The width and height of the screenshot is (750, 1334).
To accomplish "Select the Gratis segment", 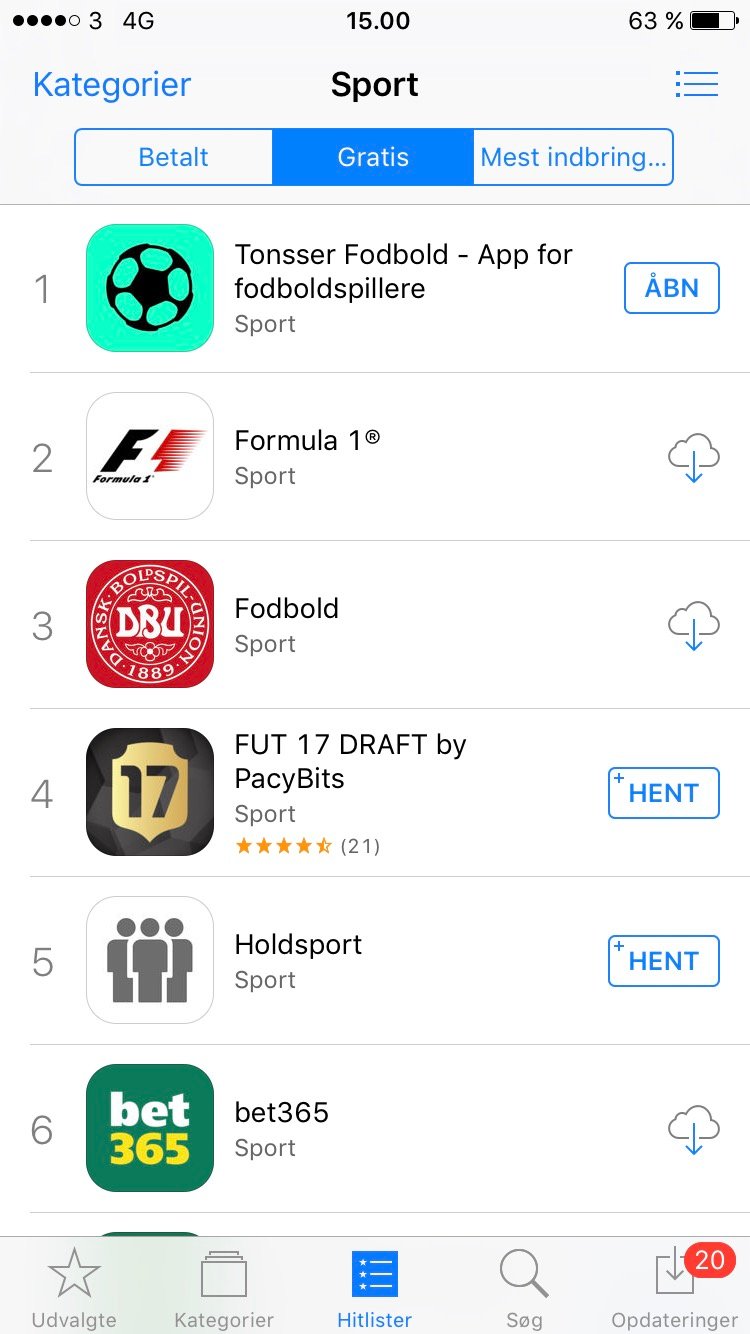I will [x=373, y=157].
